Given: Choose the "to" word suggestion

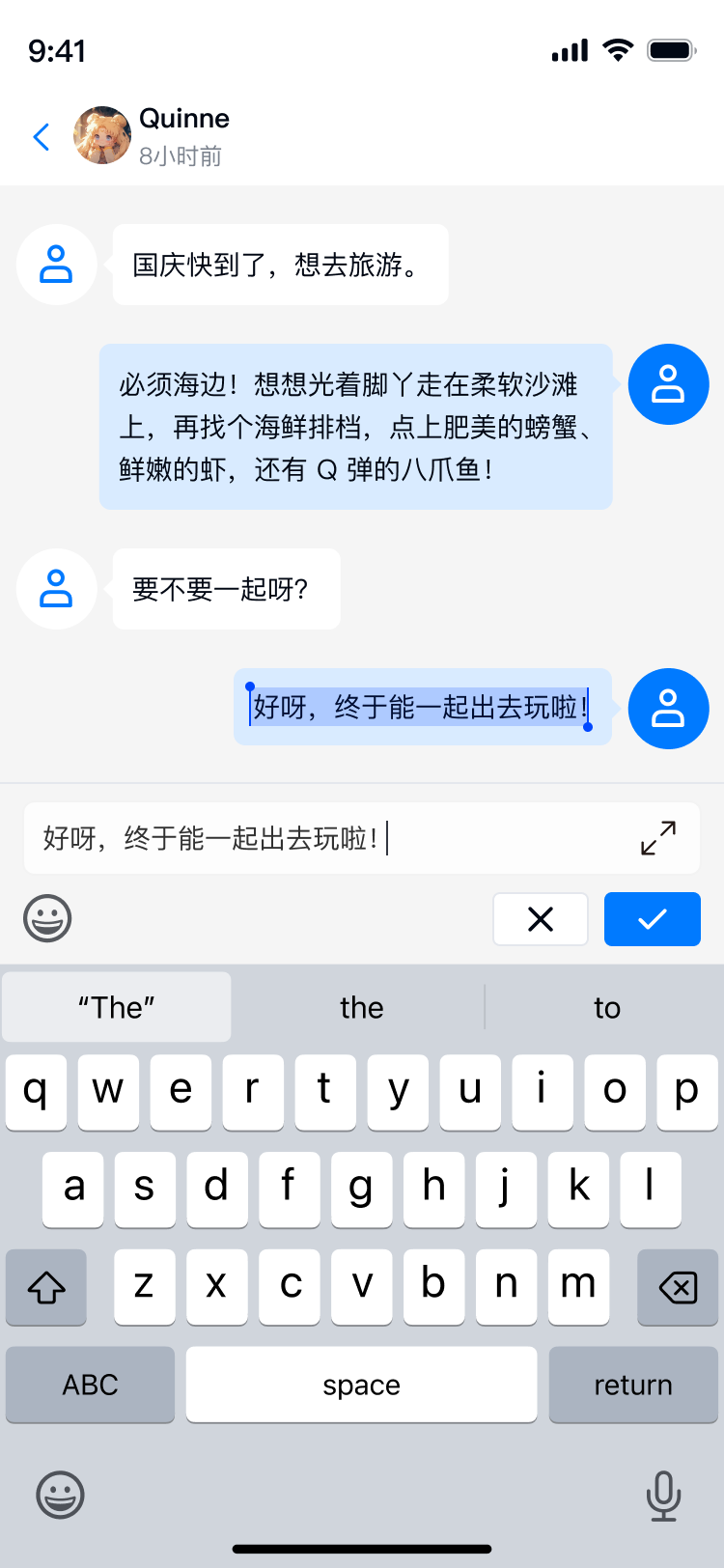Looking at the screenshot, I should click(606, 1007).
